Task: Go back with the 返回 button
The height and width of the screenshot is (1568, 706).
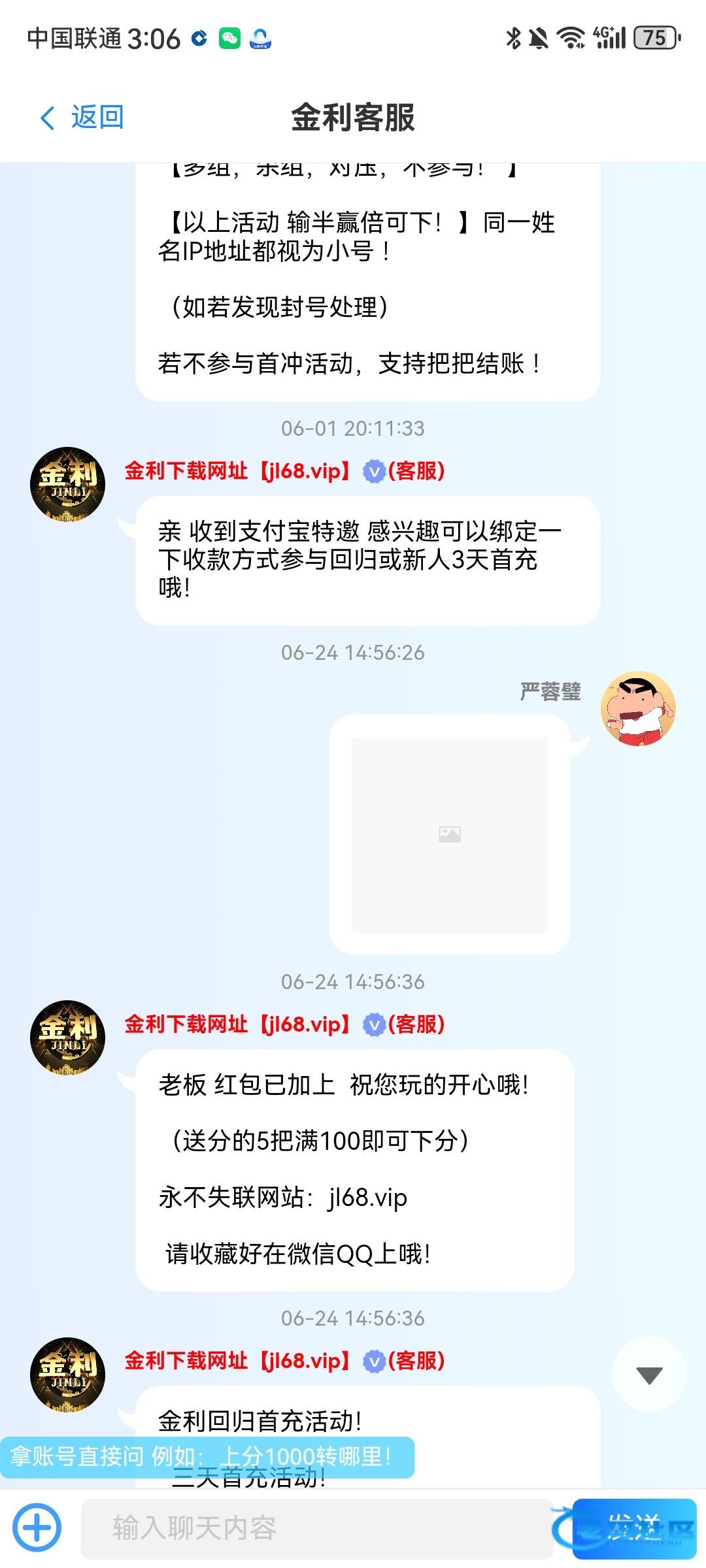Action: tap(82, 118)
